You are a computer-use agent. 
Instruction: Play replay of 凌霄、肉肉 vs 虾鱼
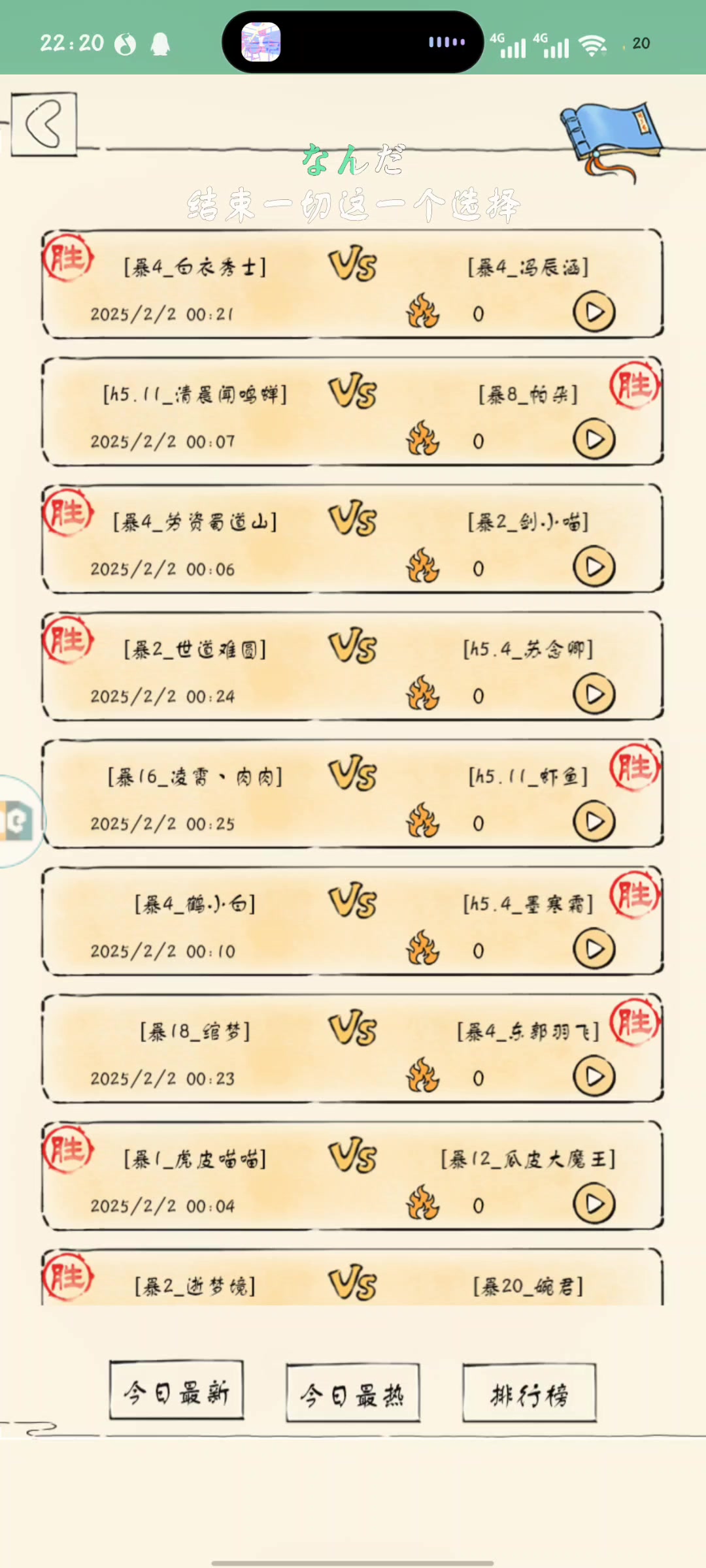[x=594, y=822]
